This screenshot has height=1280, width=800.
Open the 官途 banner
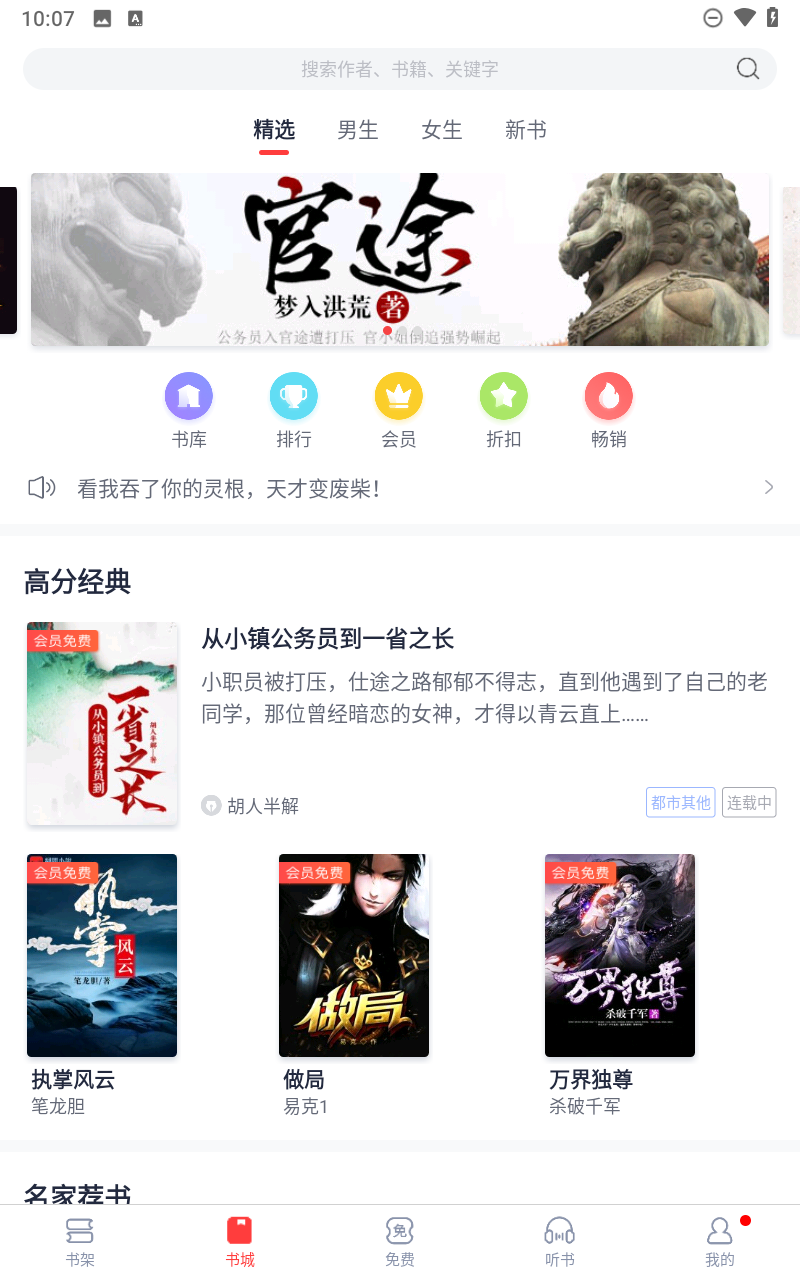point(400,259)
